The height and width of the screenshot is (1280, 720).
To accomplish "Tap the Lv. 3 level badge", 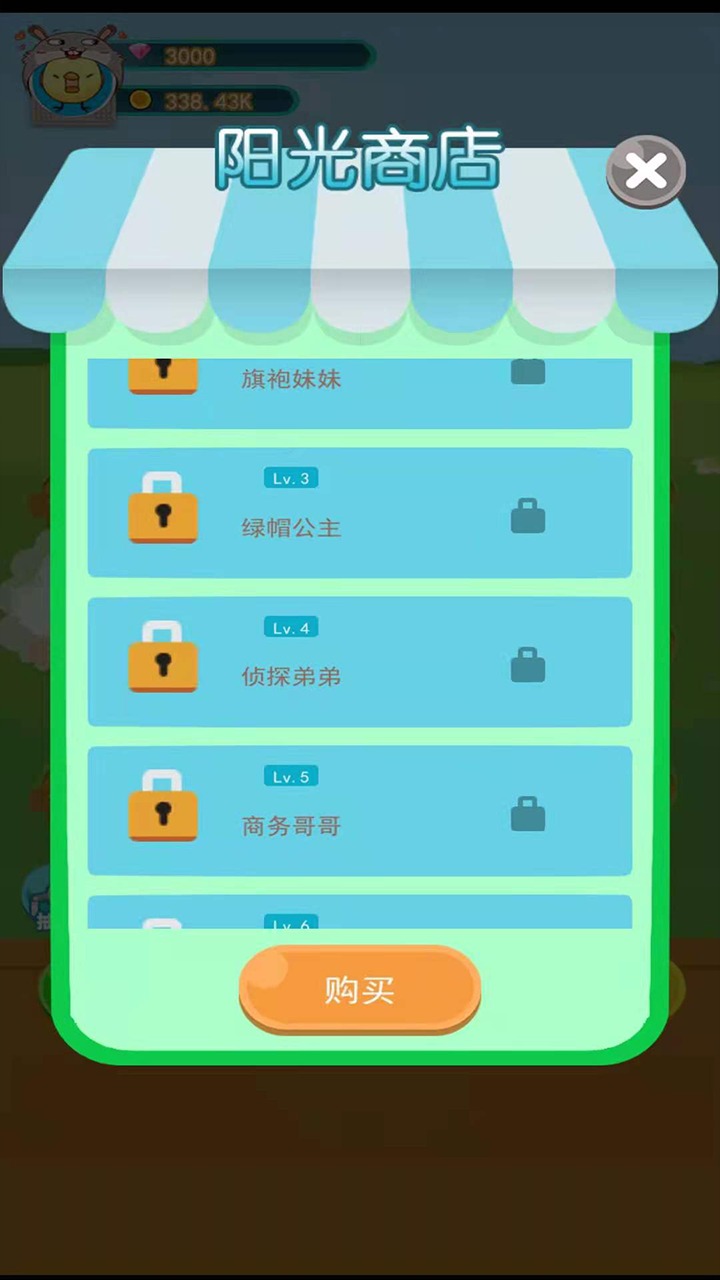I will 290,478.
